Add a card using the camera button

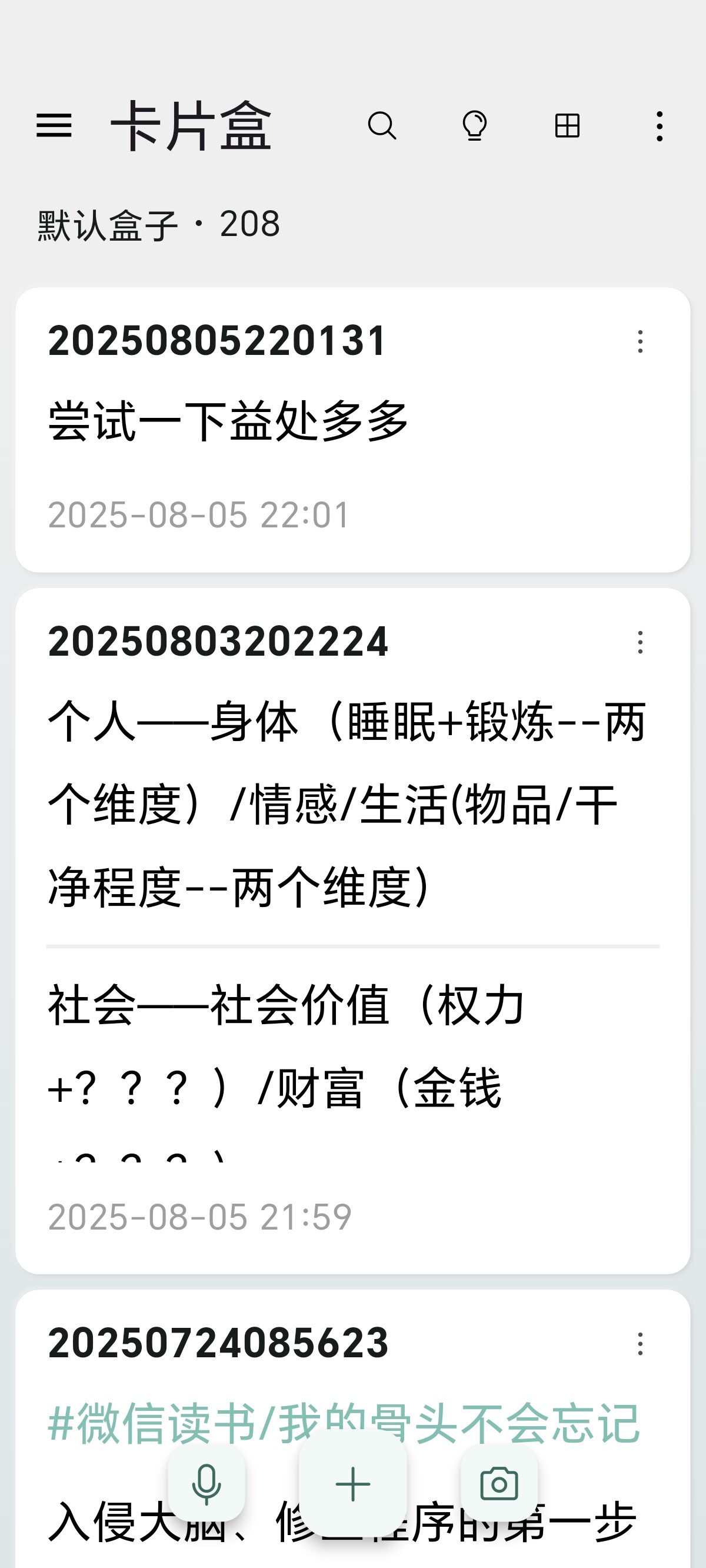pyautogui.click(x=499, y=1484)
